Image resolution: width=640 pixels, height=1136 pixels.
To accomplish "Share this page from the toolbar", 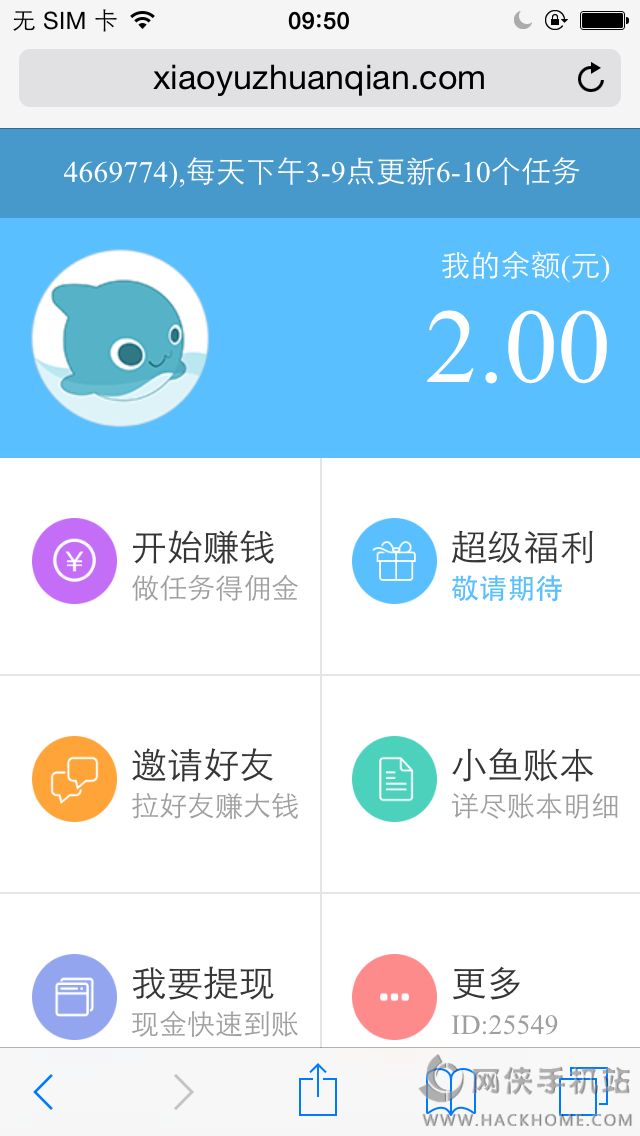I will click(x=318, y=1090).
